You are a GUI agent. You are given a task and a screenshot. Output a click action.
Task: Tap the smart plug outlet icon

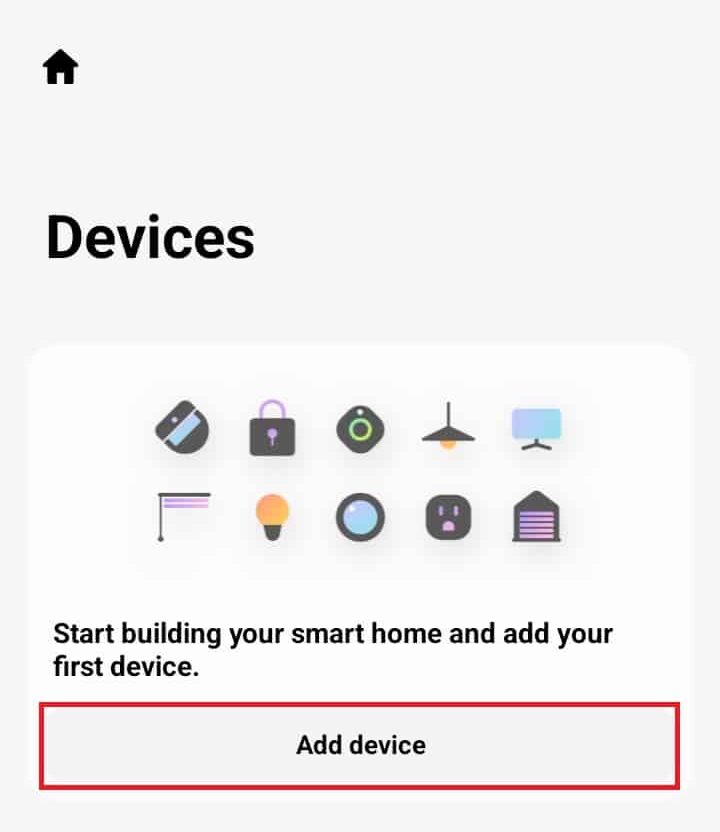click(x=448, y=516)
